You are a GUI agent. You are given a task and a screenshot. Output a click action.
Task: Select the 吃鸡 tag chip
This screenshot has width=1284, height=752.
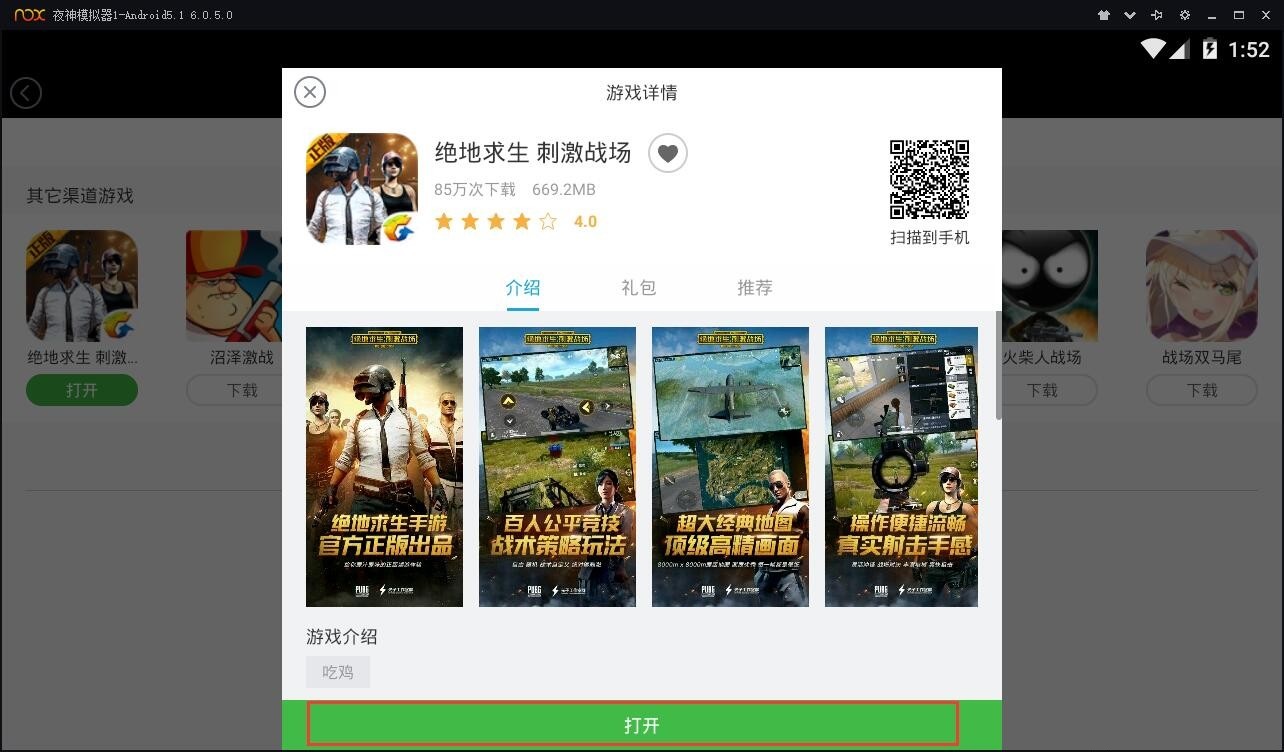[x=338, y=672]
